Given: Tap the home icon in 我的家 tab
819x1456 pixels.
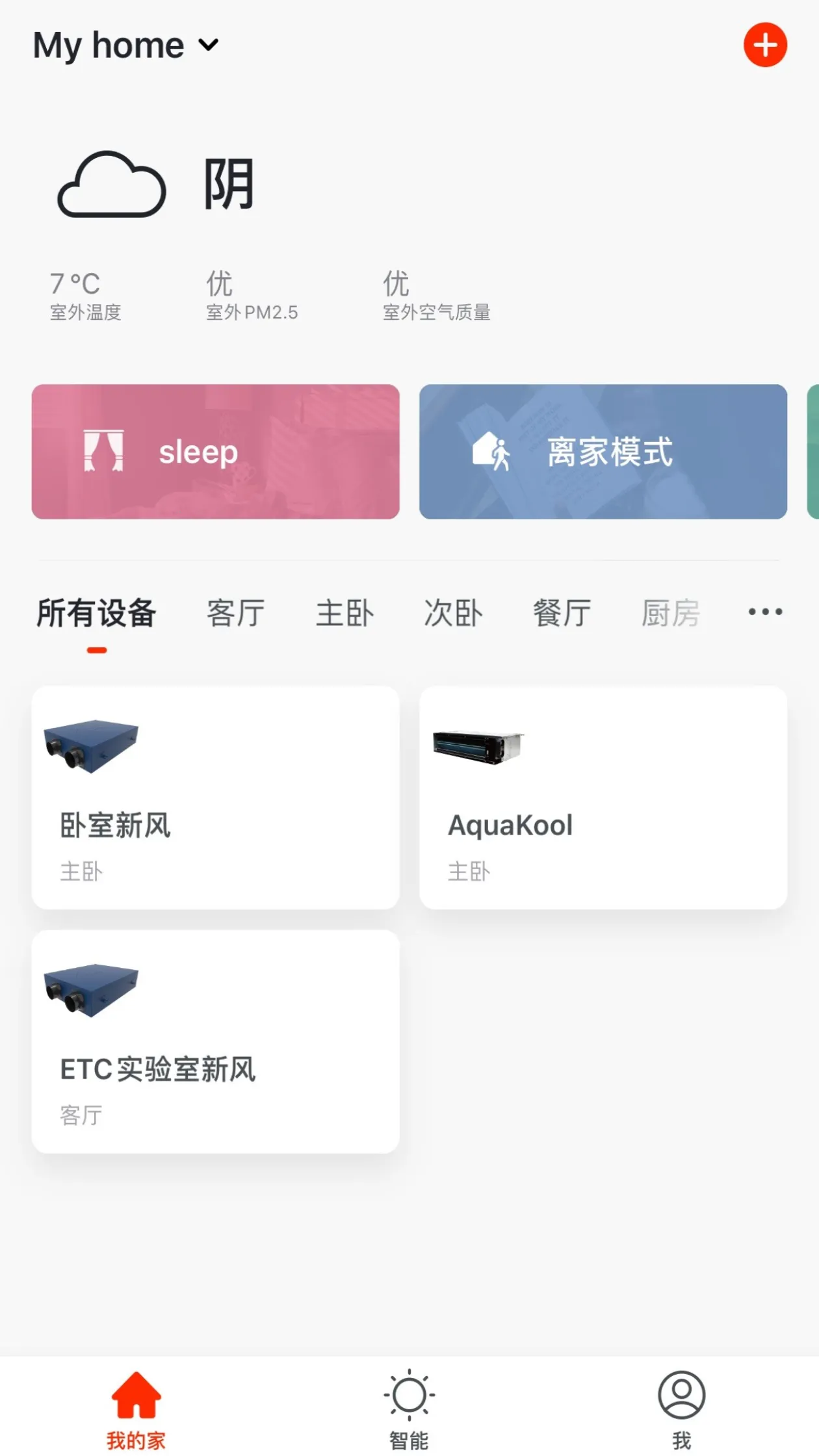Looking at the screenshot, I should (137, 1393).
